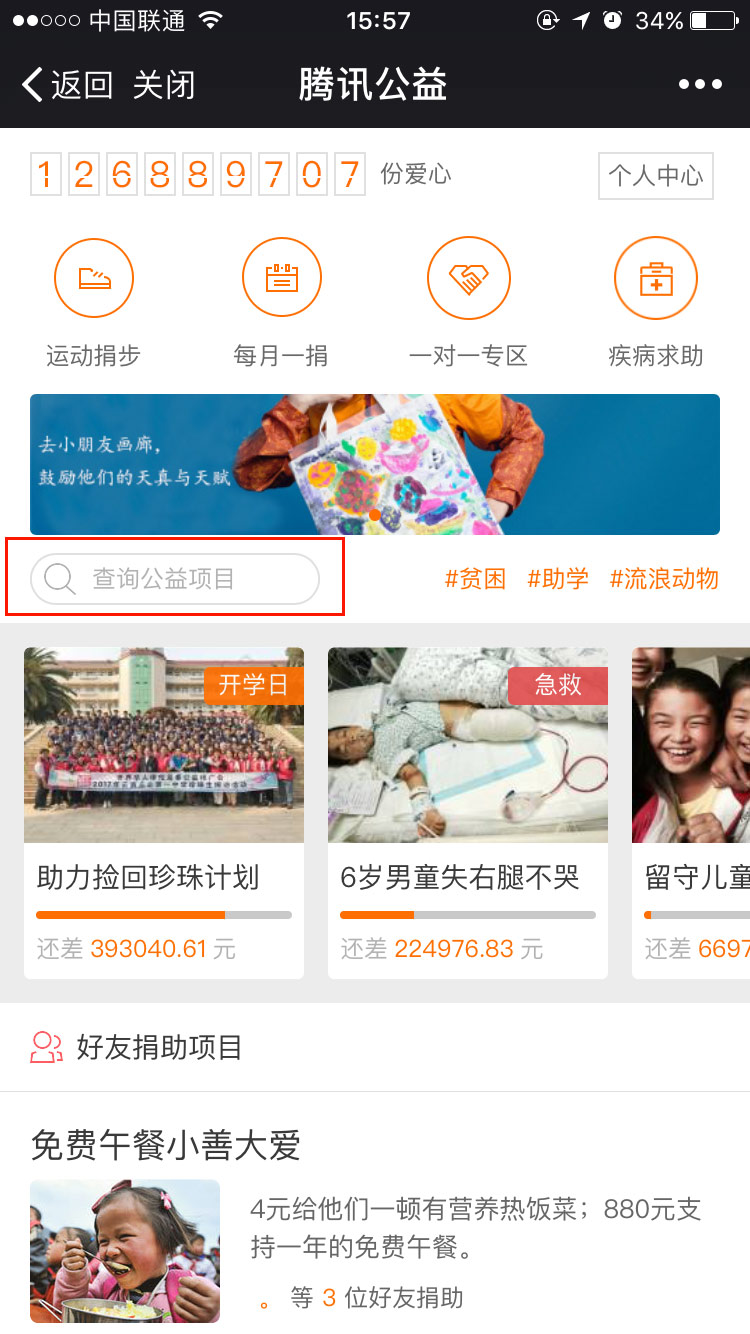
Task: Open the 助力捡回珍珠计划 project card
Action: 164,810
